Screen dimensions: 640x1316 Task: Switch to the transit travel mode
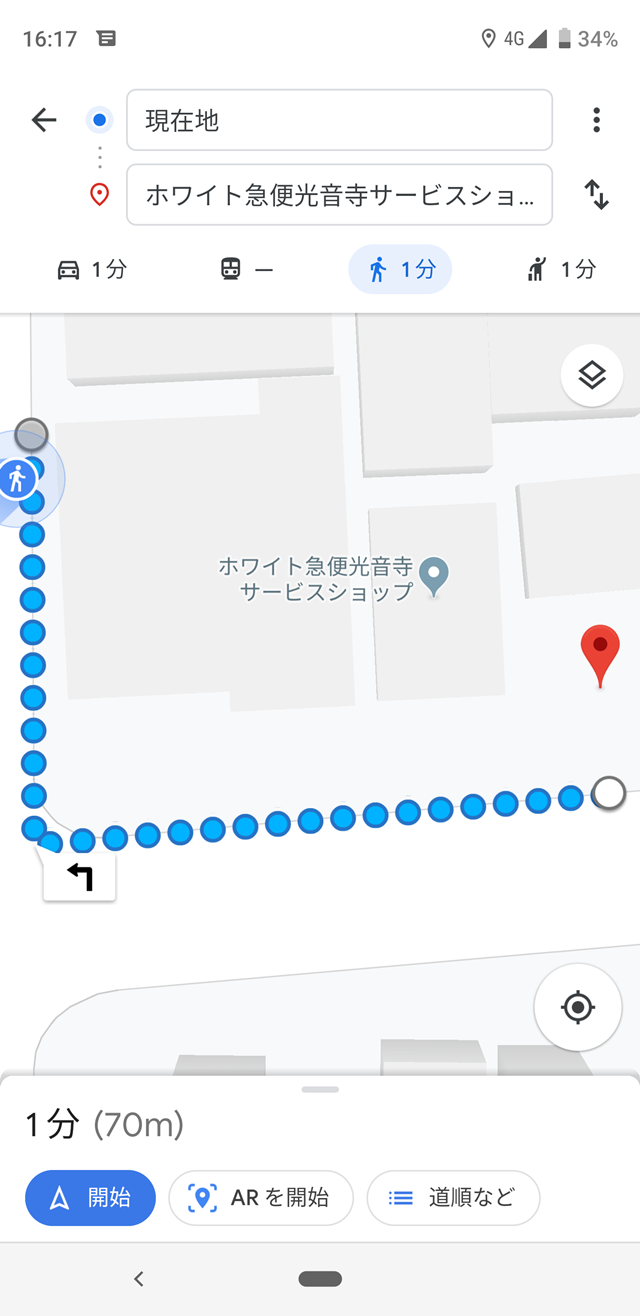(x=247, y=269)
